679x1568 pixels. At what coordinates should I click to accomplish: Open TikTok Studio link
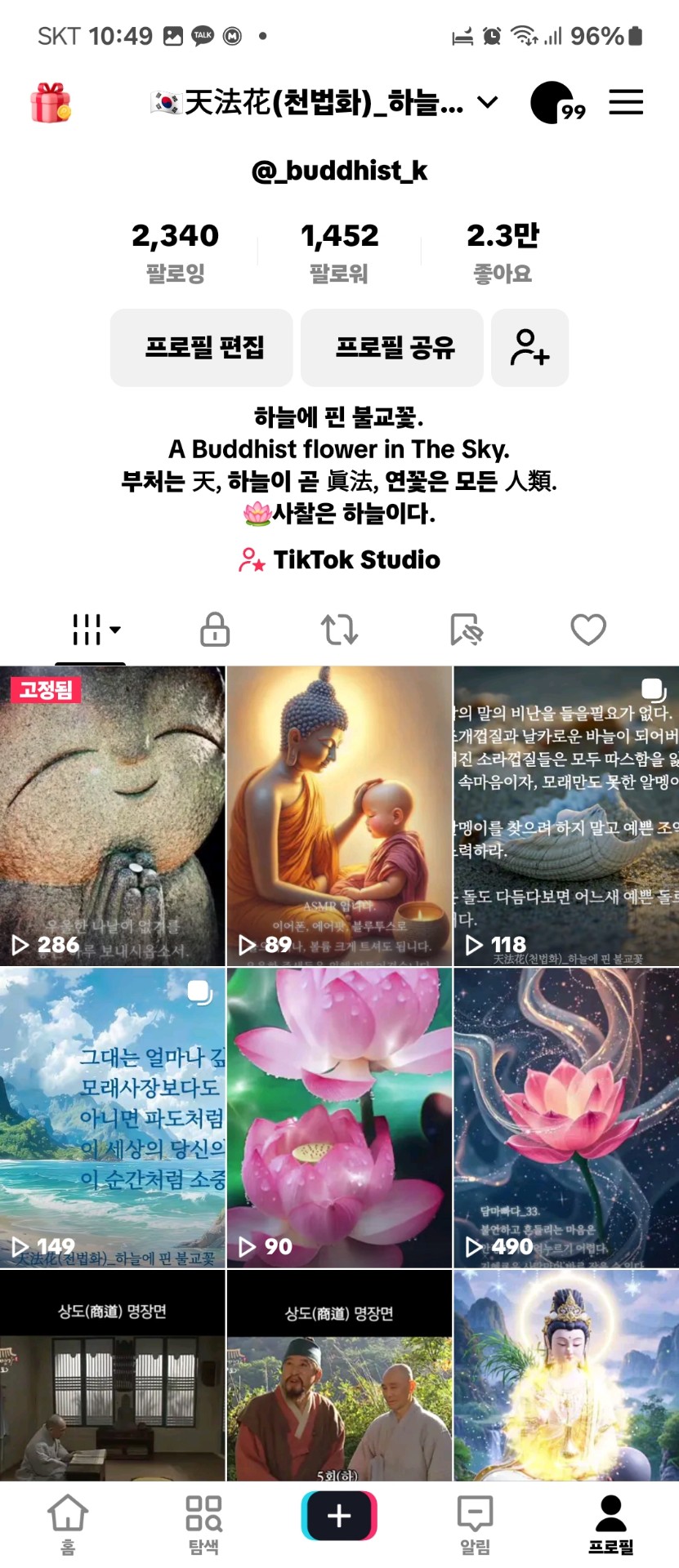(x=340, y=560)
